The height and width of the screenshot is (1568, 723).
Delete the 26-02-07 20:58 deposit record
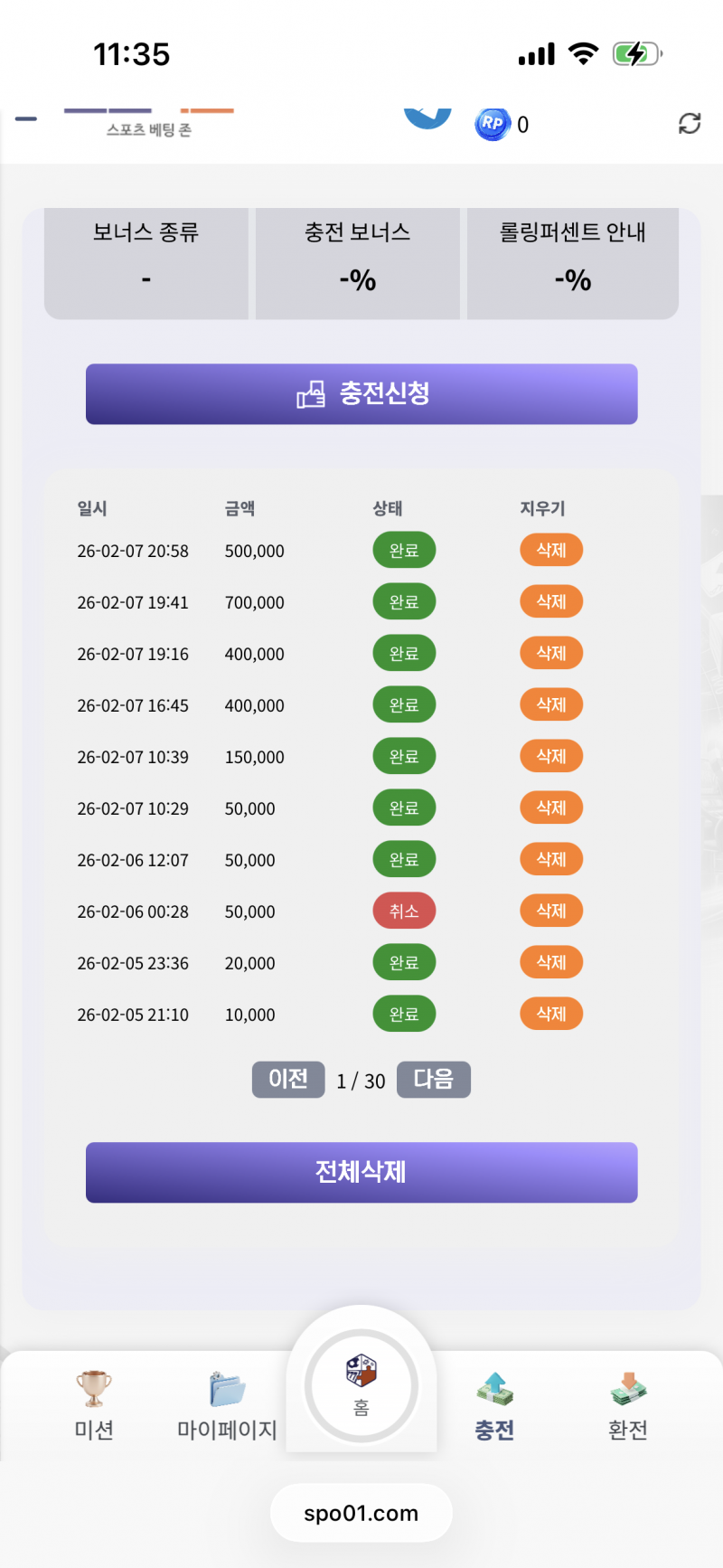coord(551,550)
